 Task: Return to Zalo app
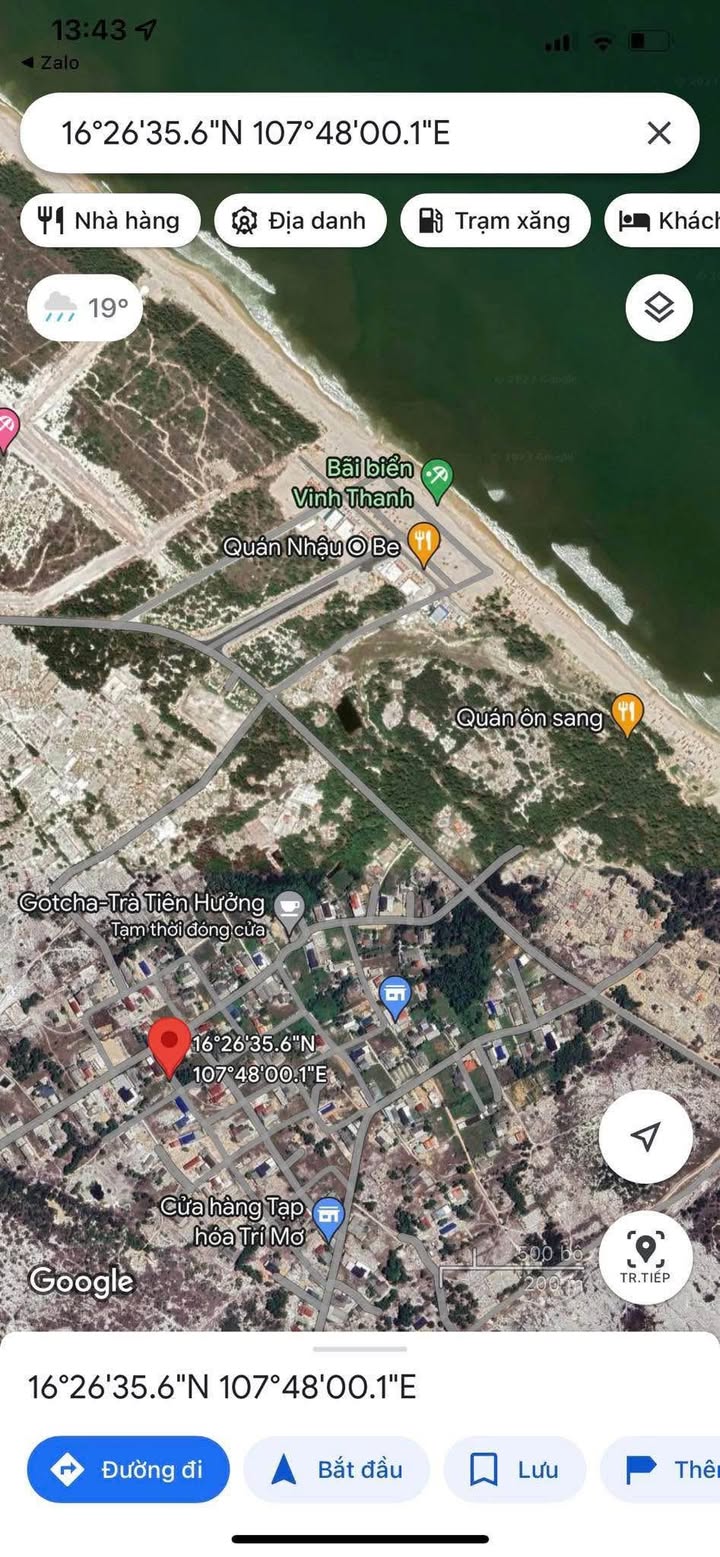click(50, 62)
